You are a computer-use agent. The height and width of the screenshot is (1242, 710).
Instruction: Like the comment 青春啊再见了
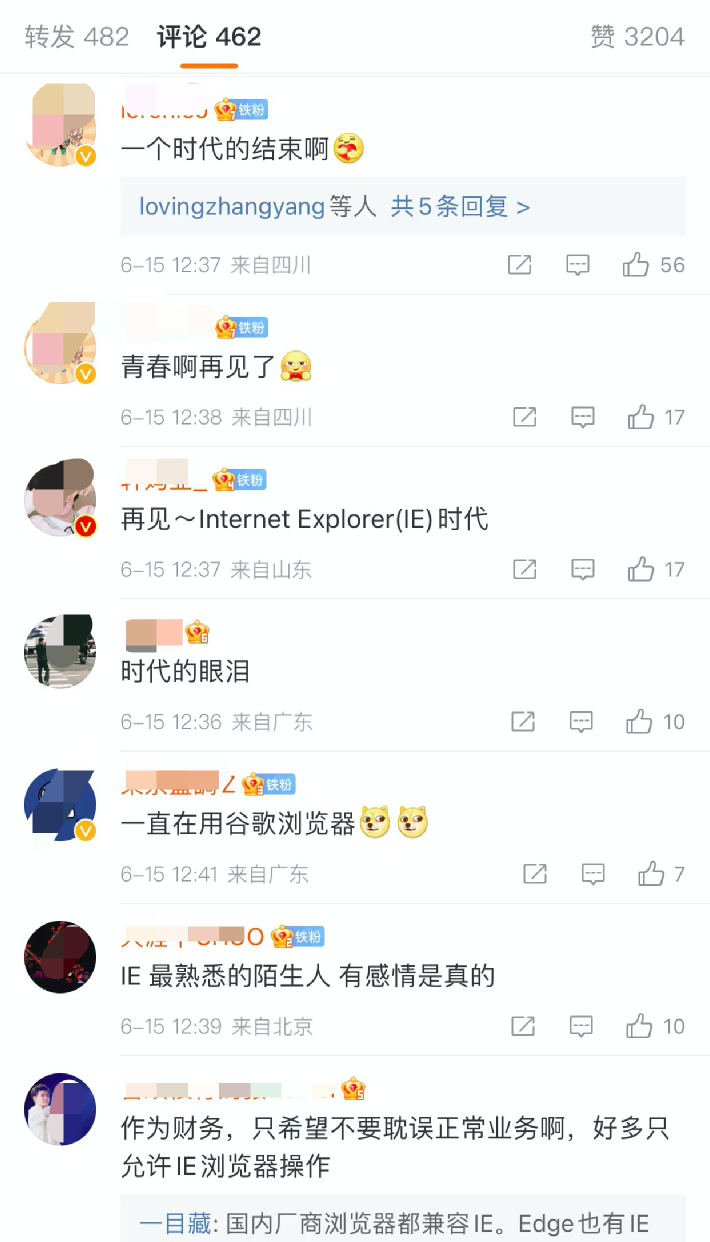click(641, 417)
